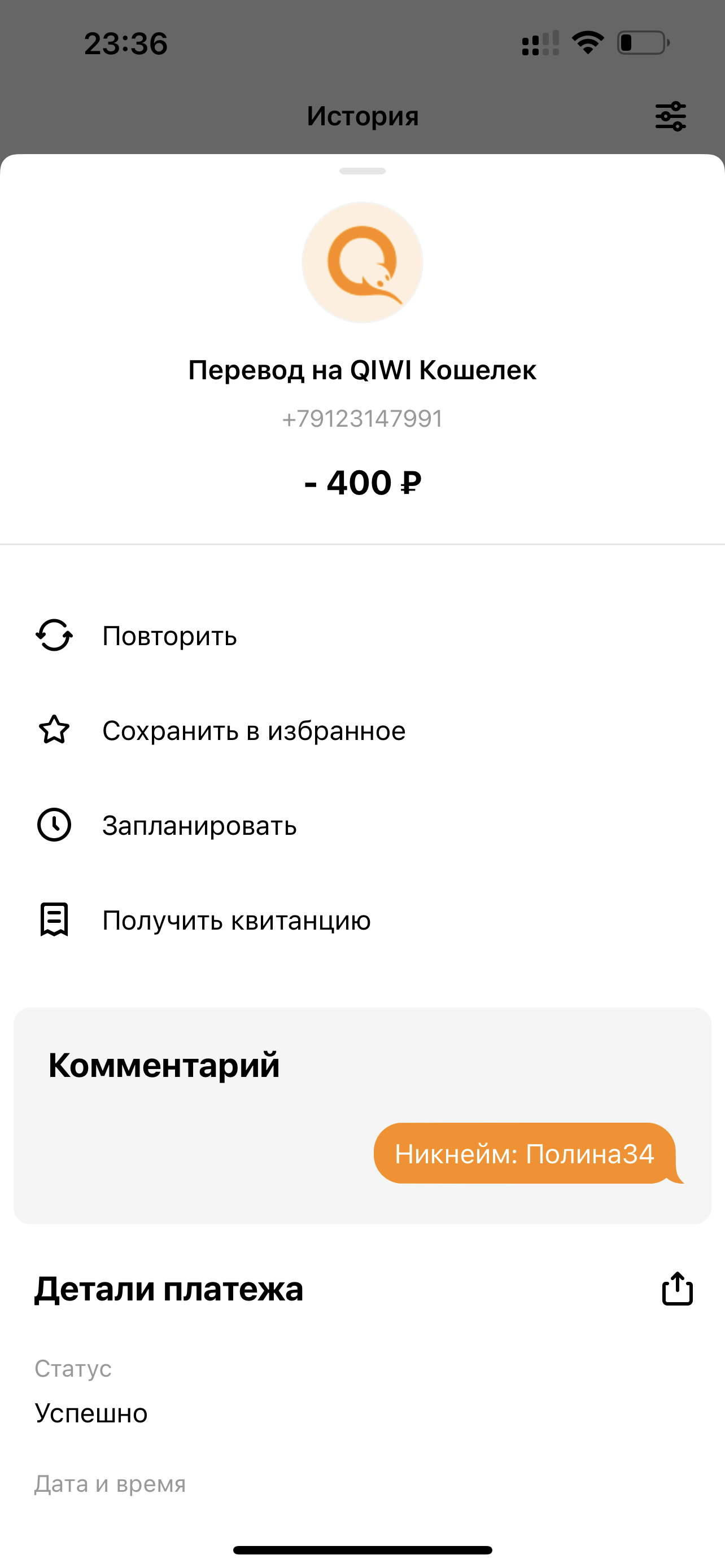Open the history filter settings icon

(x=670, y=116)
